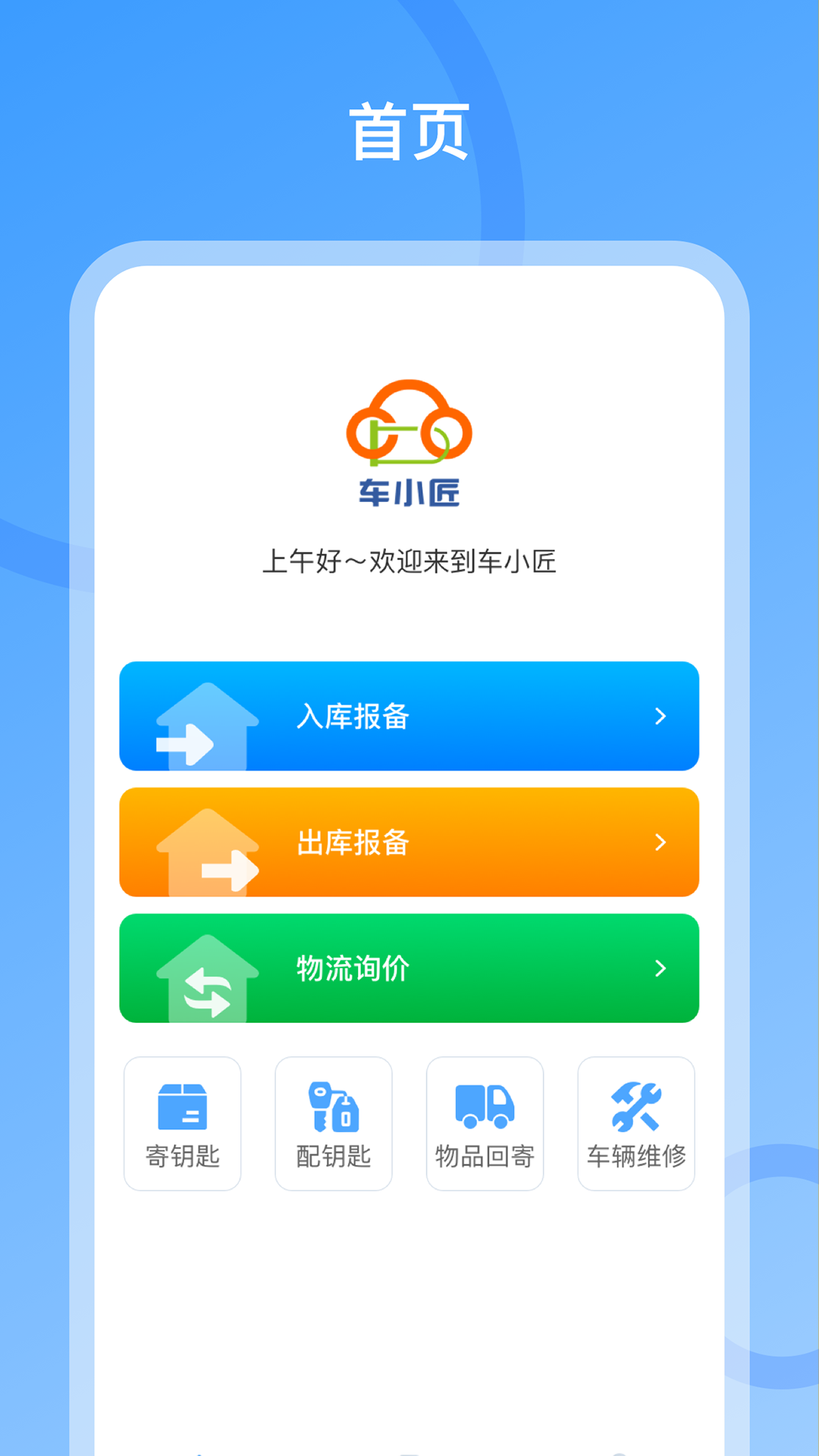The image size is (819, 1456).
Task: Expand 入库报备 using its right chevron
Action: point(661,717)
